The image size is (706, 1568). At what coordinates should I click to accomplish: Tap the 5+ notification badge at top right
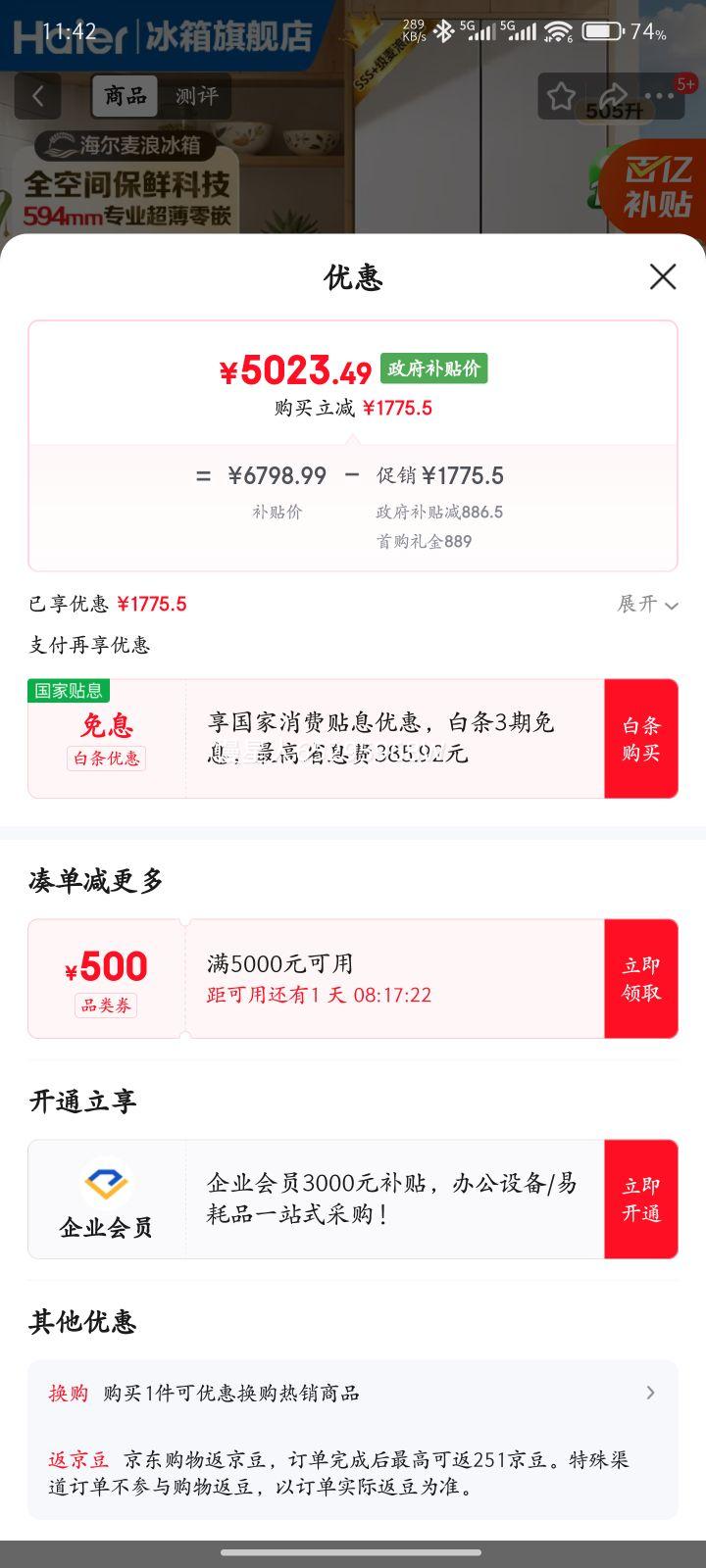[685, 84]
